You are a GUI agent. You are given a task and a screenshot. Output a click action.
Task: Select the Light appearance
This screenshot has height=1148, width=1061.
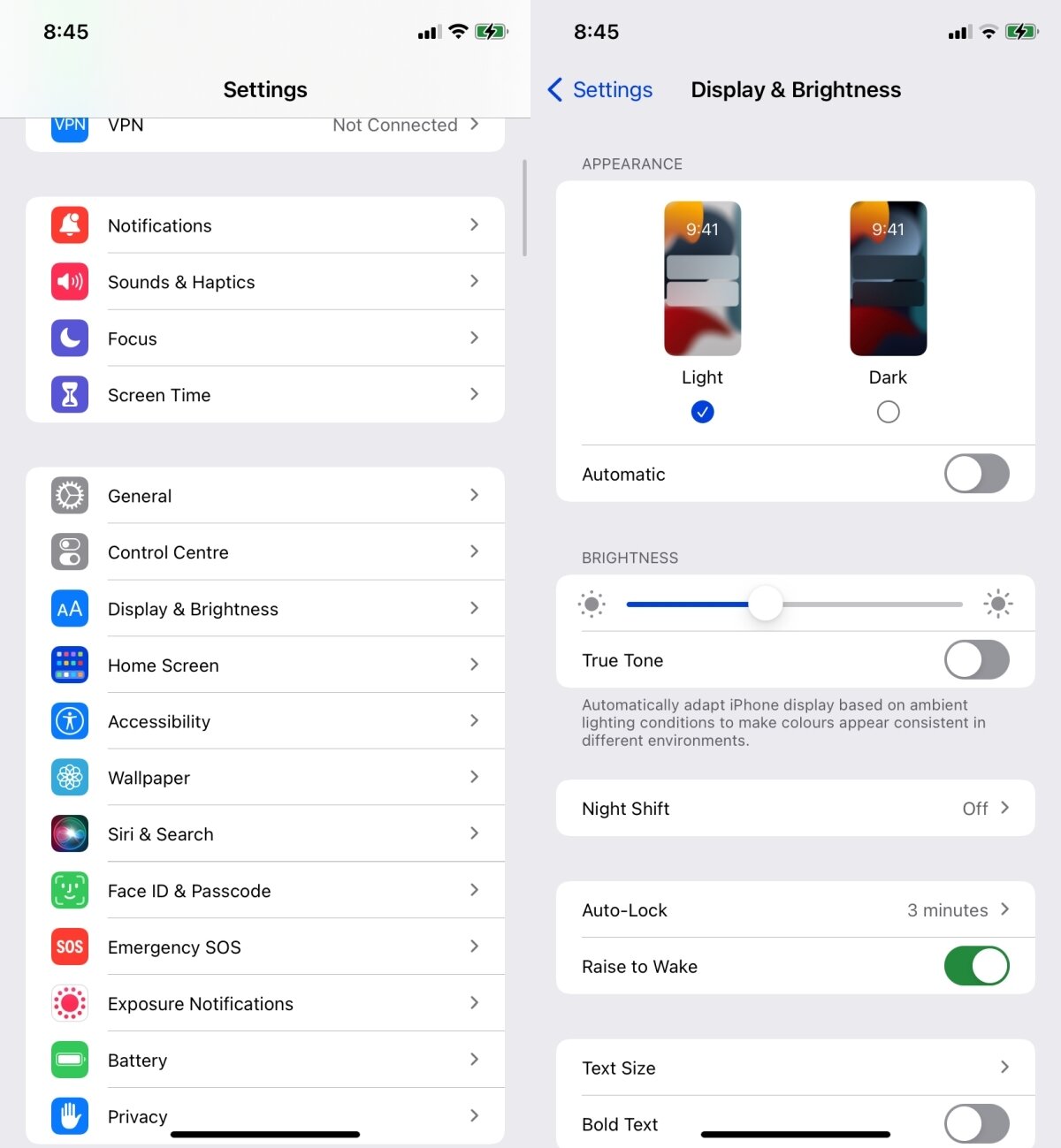702,412
